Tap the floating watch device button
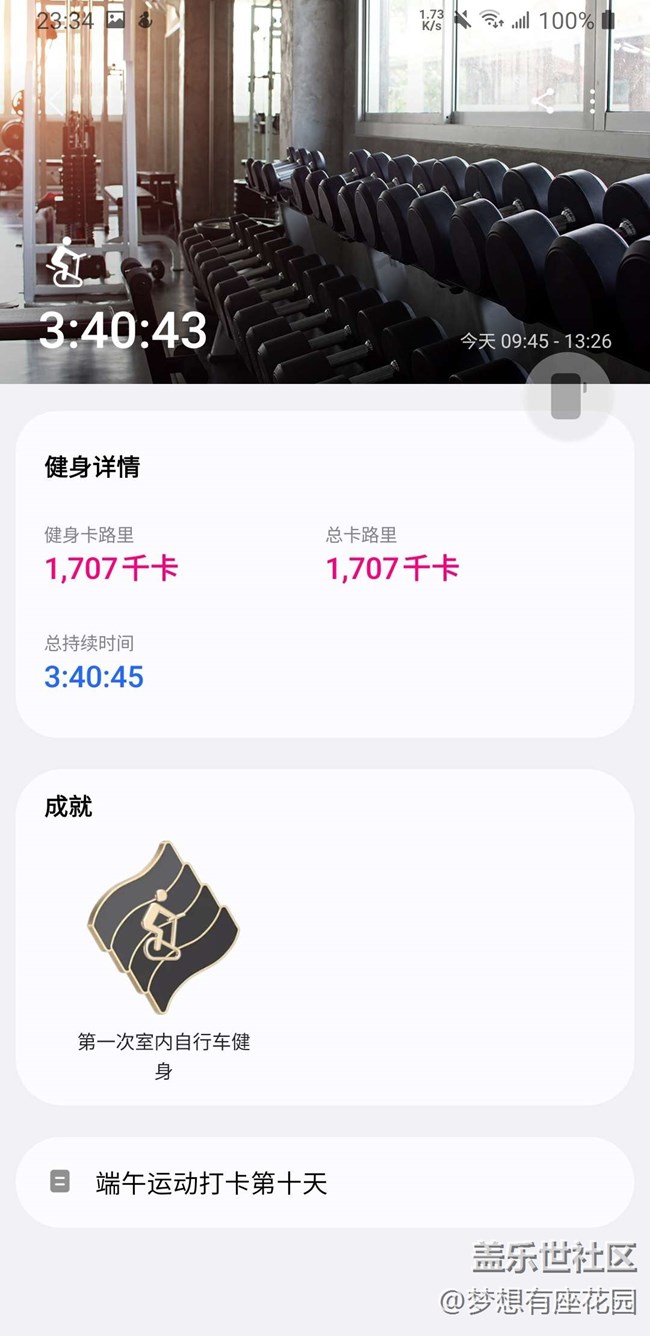 tap(567, 396)
